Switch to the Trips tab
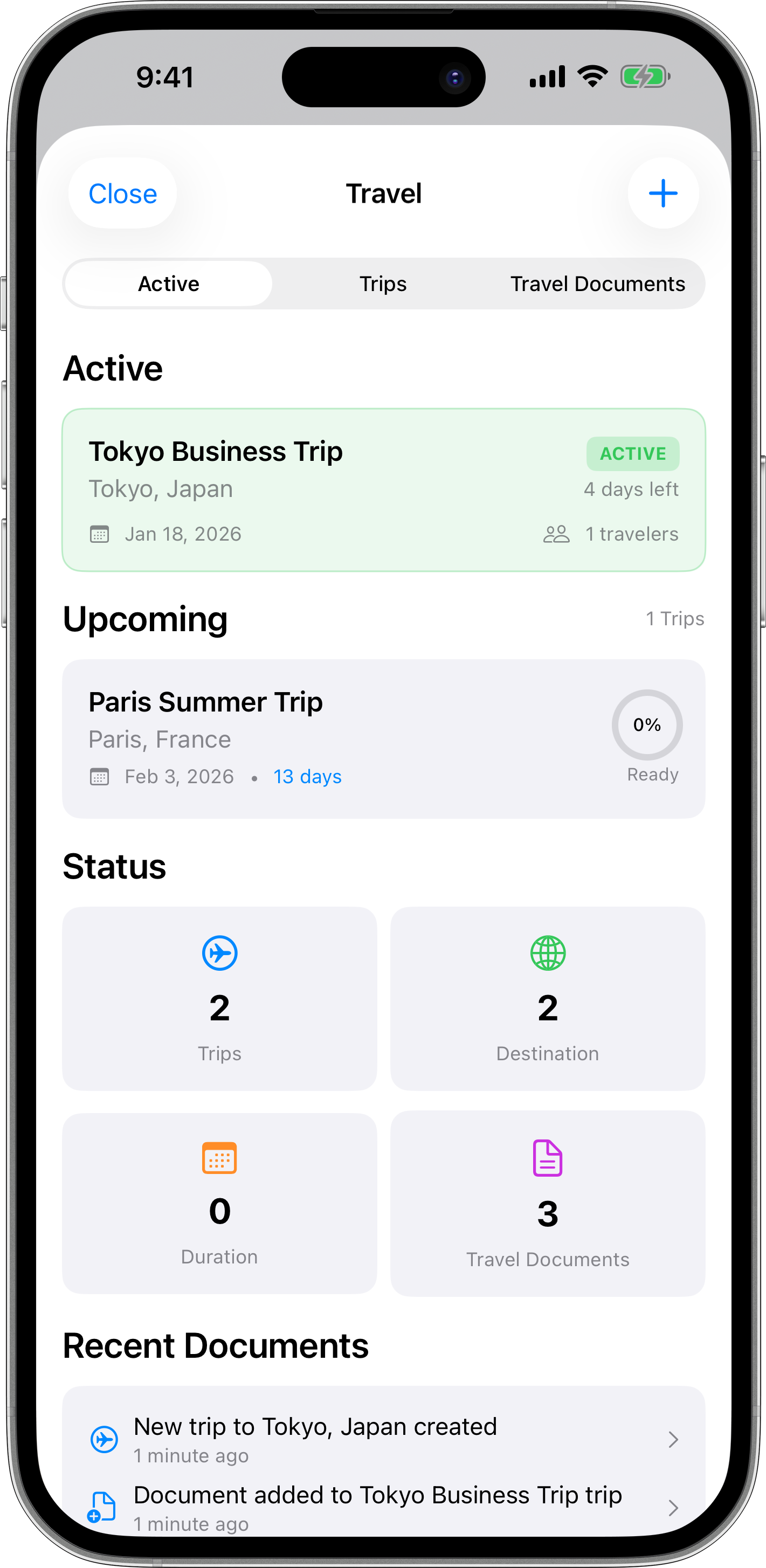The width and height of the screenshot is (766, 1568). (x=383, y=283)
